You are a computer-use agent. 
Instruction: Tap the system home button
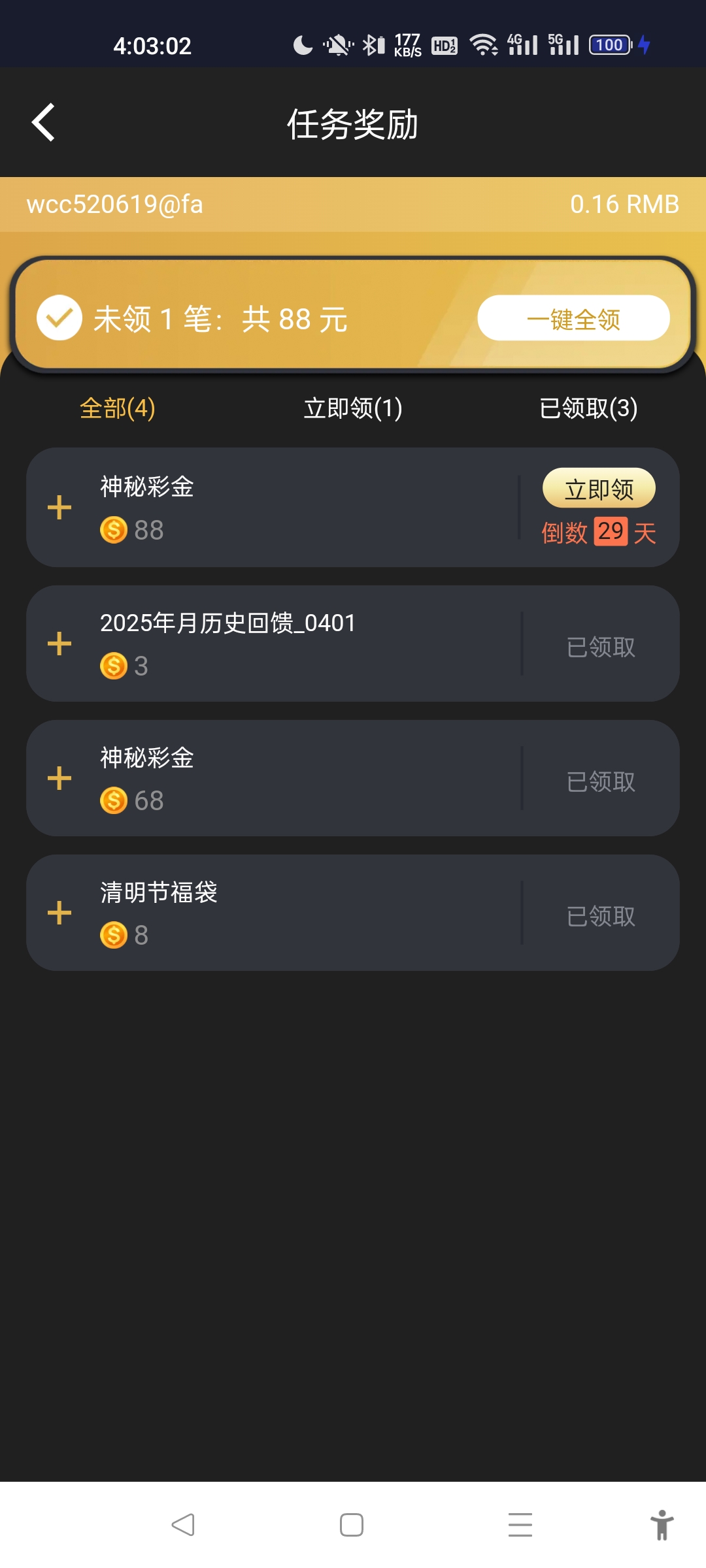tap(352, 1525)
